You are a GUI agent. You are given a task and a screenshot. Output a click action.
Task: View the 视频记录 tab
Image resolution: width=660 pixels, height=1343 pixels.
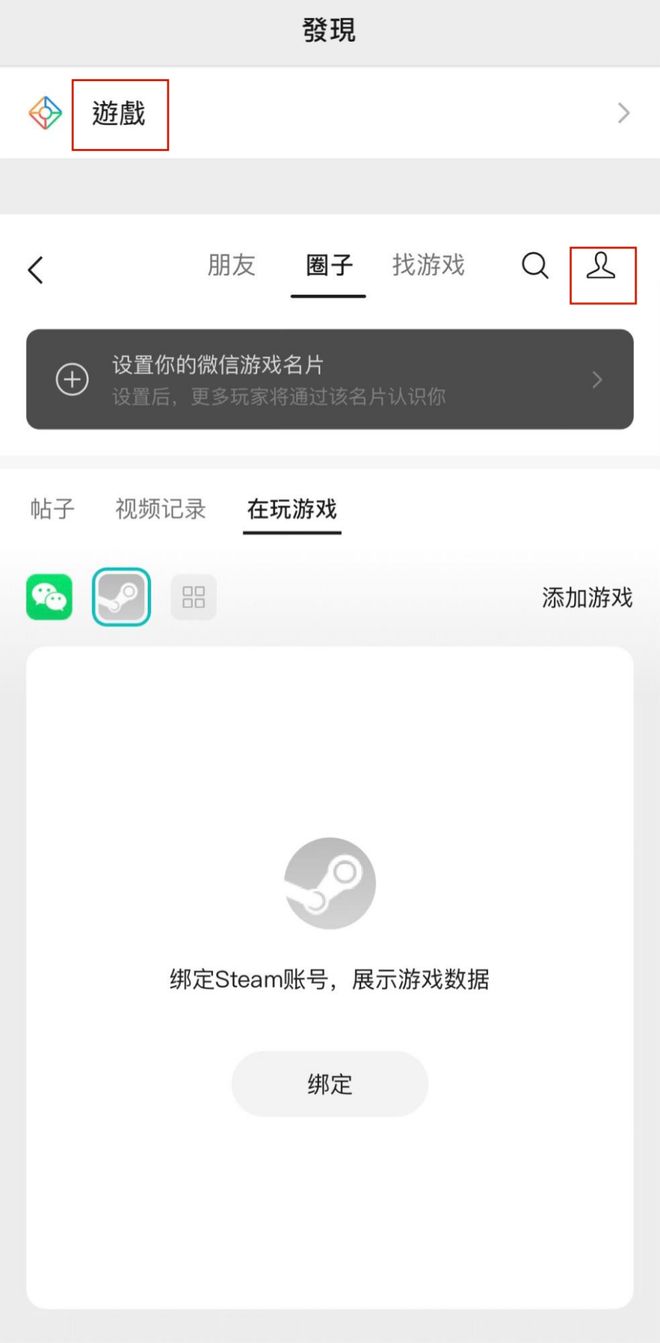click(x=160, y=508)
